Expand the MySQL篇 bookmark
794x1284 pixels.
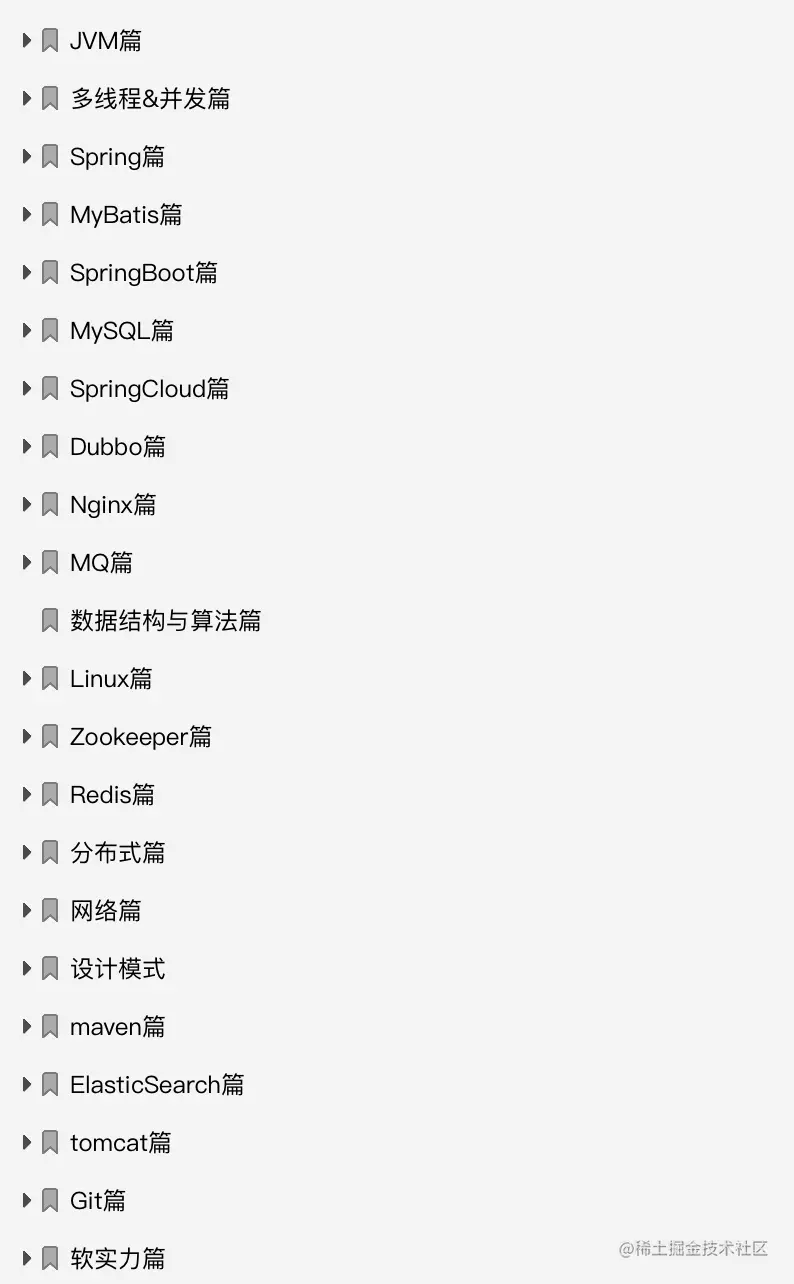27,331
